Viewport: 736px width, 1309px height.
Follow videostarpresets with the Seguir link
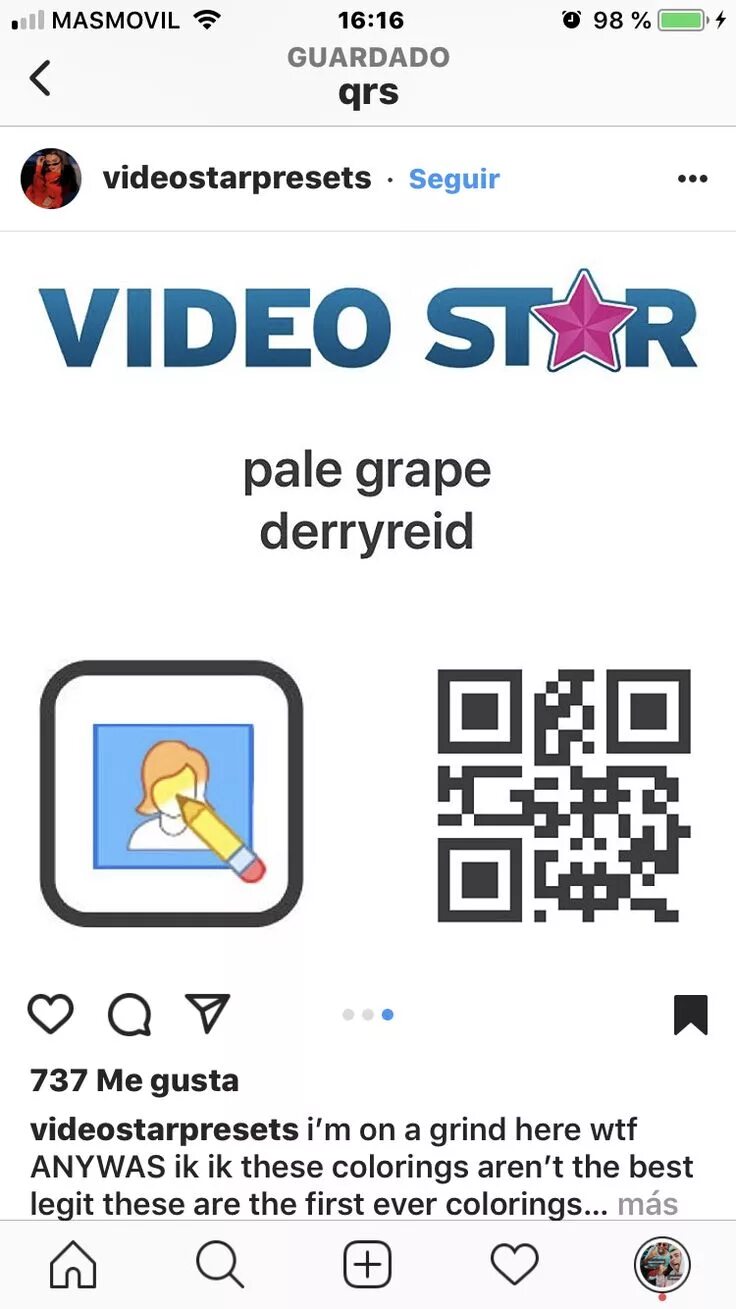(454, 179)
